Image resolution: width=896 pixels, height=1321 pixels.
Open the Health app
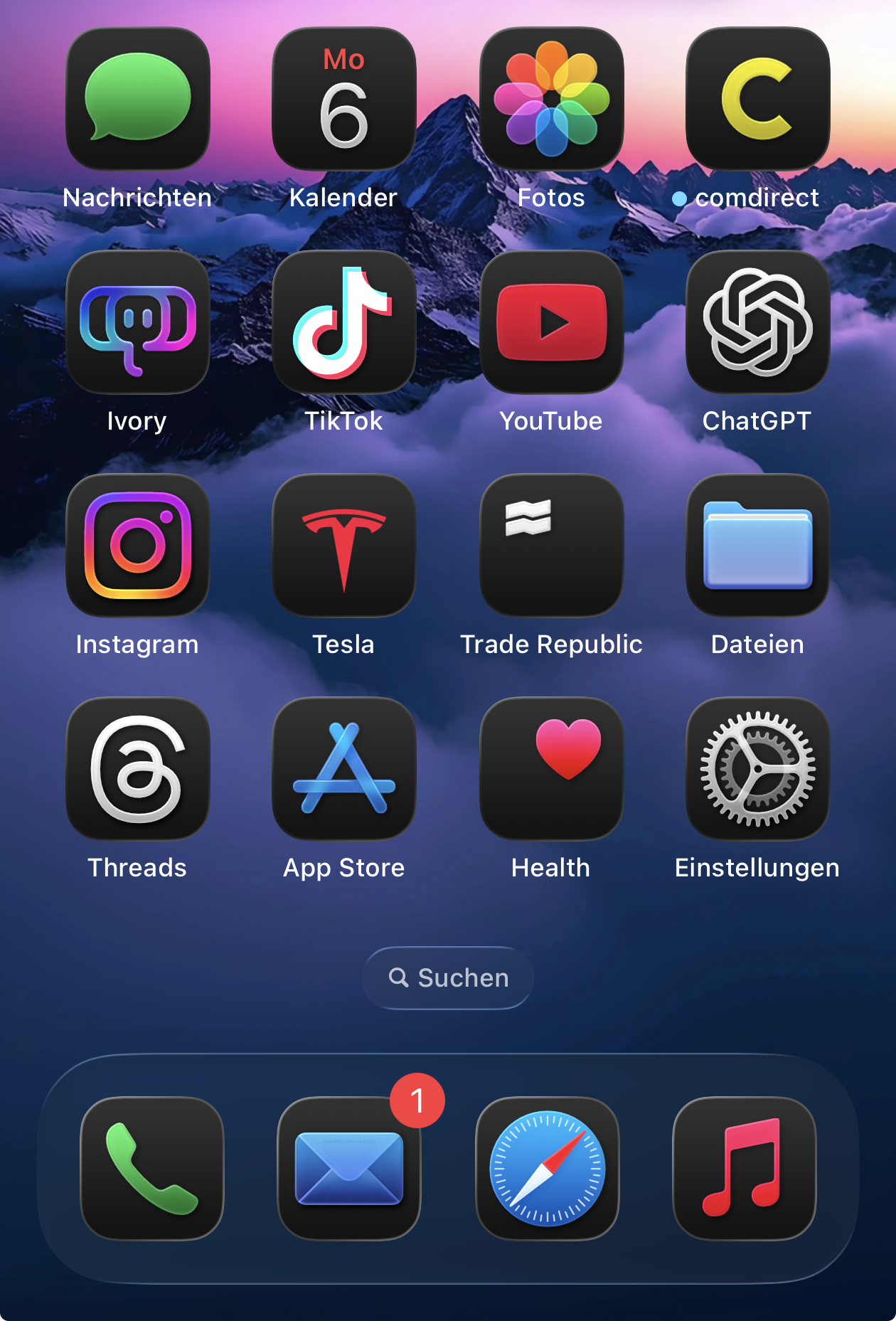click(552, 768)
